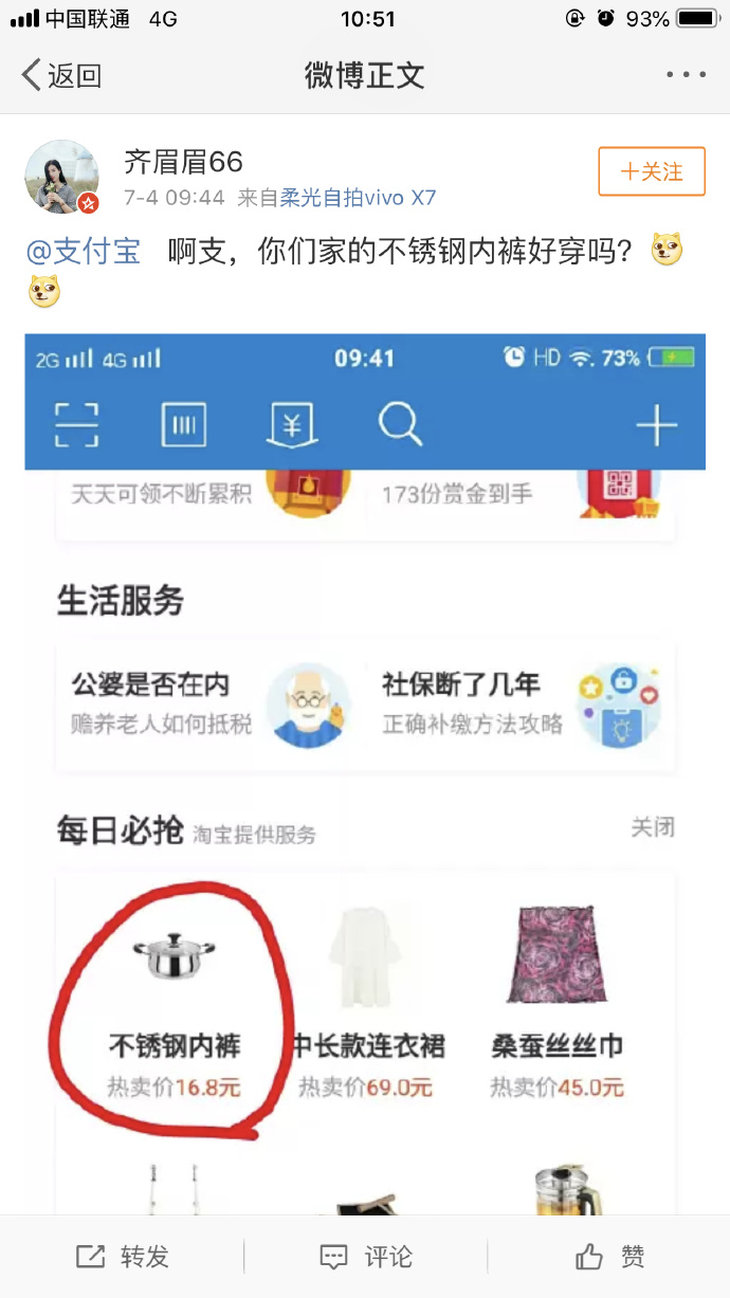Open 评论 to comment on post
The width and height of the screenshot is (730, 1298).
click(x=365, y=1257)
